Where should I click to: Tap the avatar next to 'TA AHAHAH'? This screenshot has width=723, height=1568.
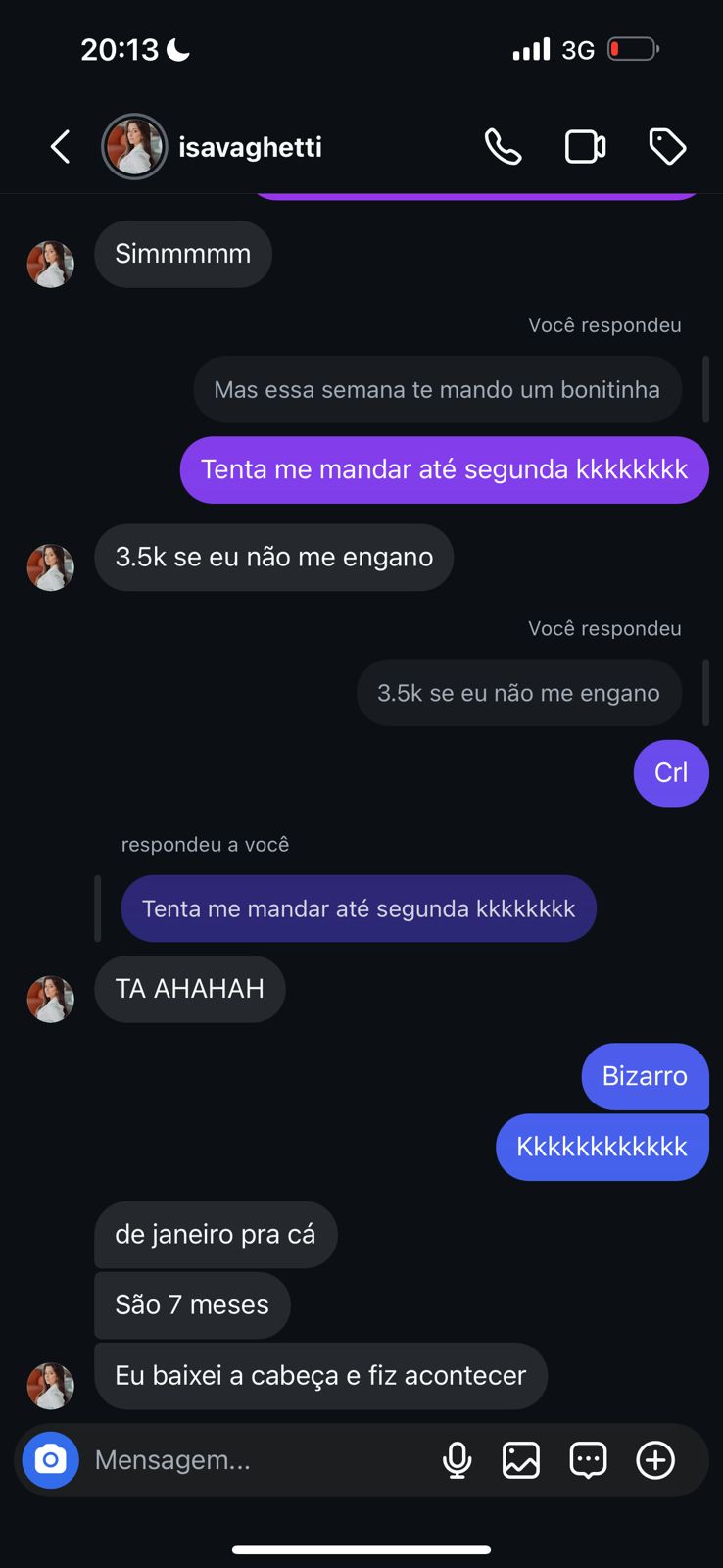click(50, 999)
